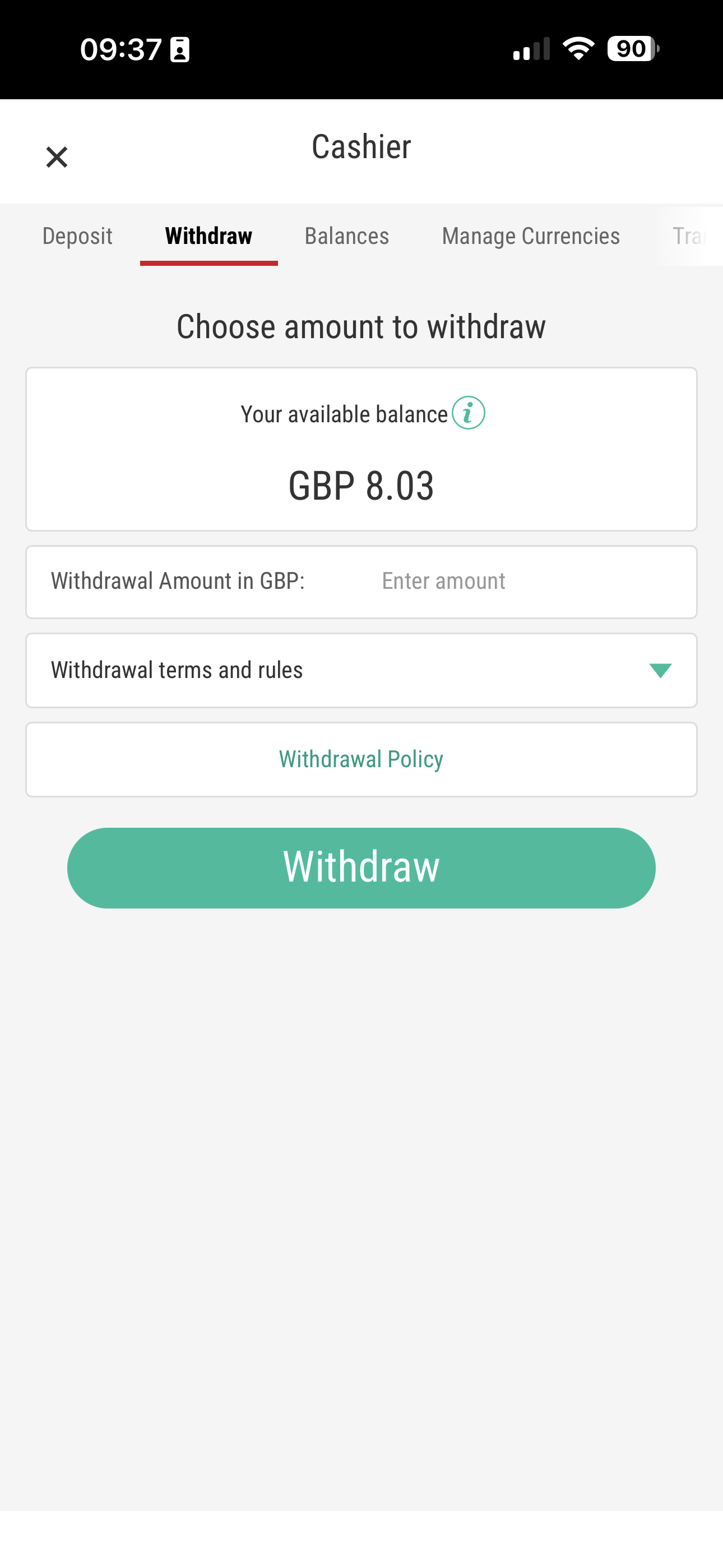Click the GBP 8.03 balance amount
This screenshot has width=723, height=1568.
pyautogui.click(x=361, y=485)
